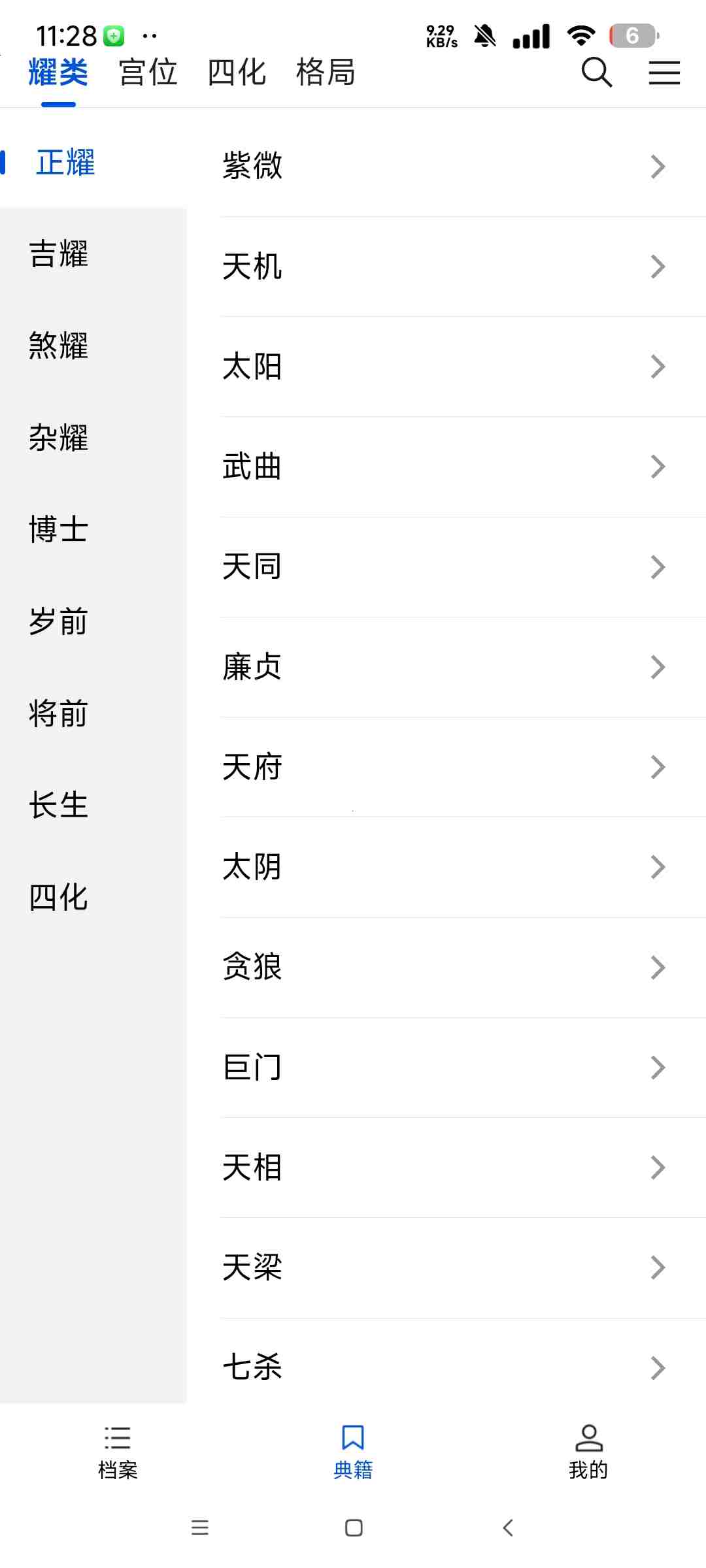The image size is (706, 1568).
Task: Switch to the 宫位 top tab
Action: (148, 72)
